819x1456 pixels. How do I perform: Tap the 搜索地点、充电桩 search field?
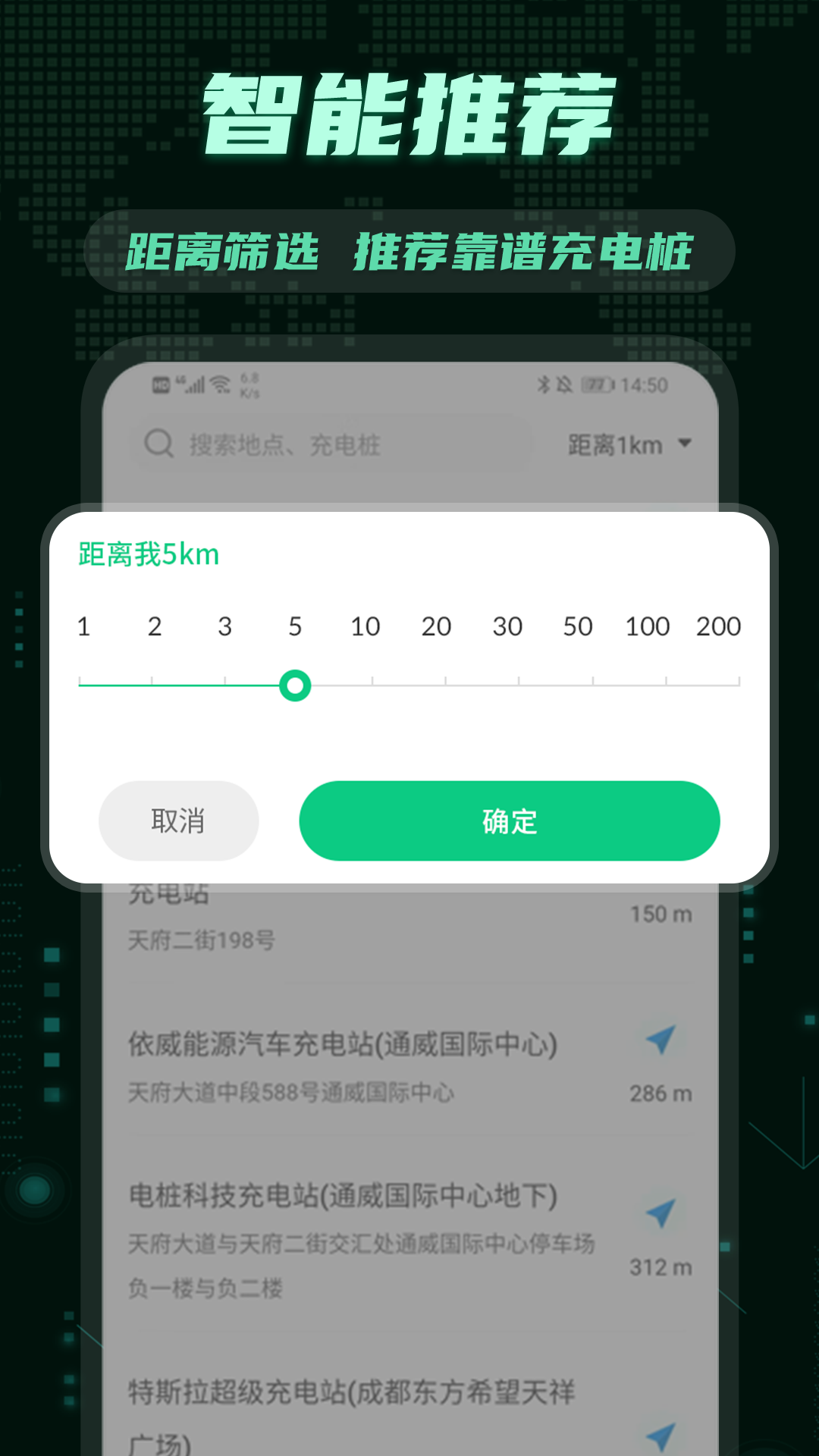click(x=326, y=445)
